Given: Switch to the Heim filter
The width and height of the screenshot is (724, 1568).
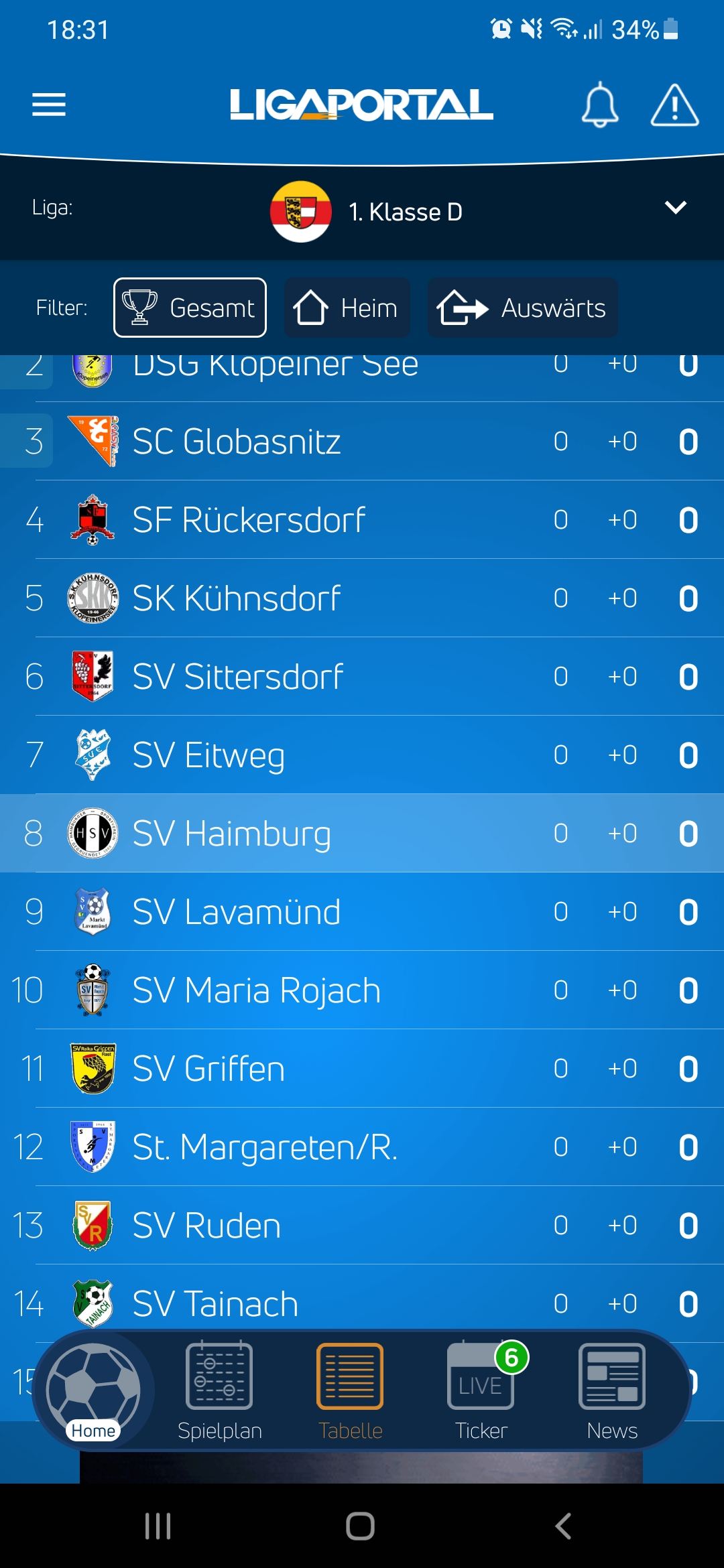Looking at the screenshot, I should pyautogui.click(x=347, y=308).
